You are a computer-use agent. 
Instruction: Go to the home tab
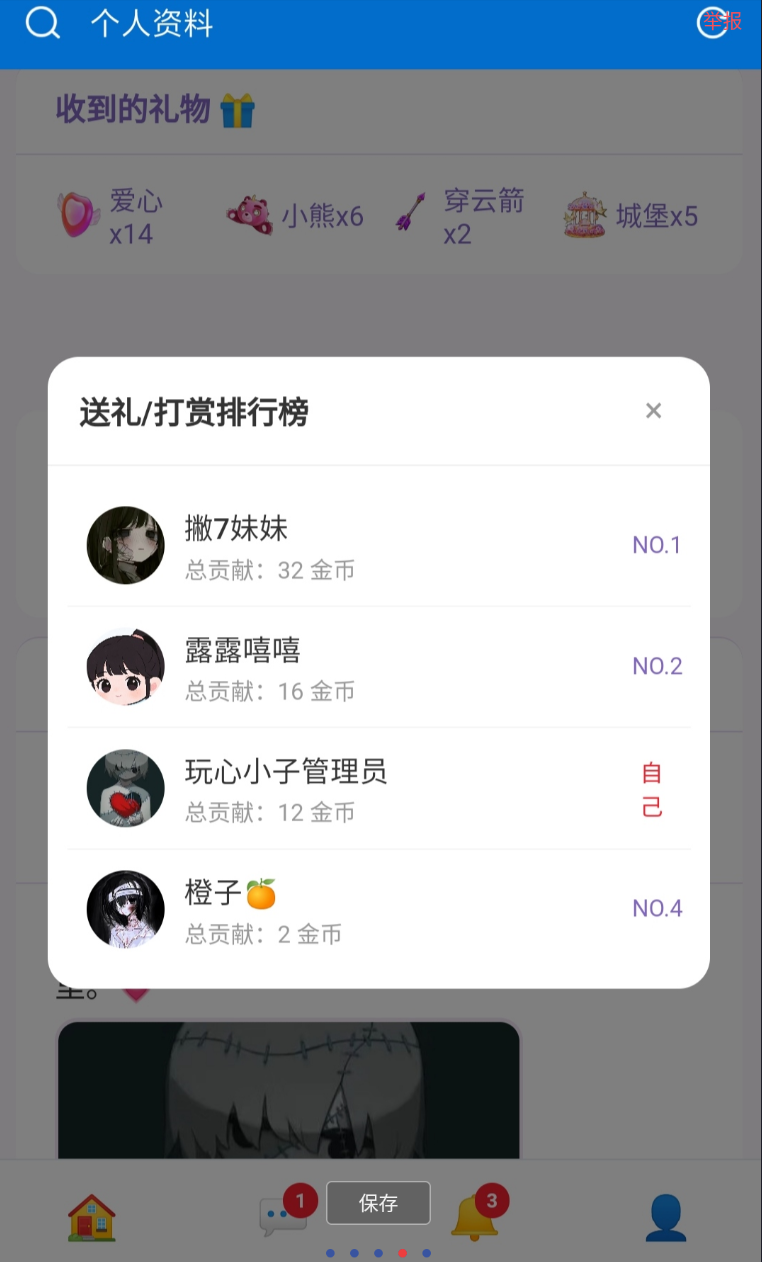92,1217
